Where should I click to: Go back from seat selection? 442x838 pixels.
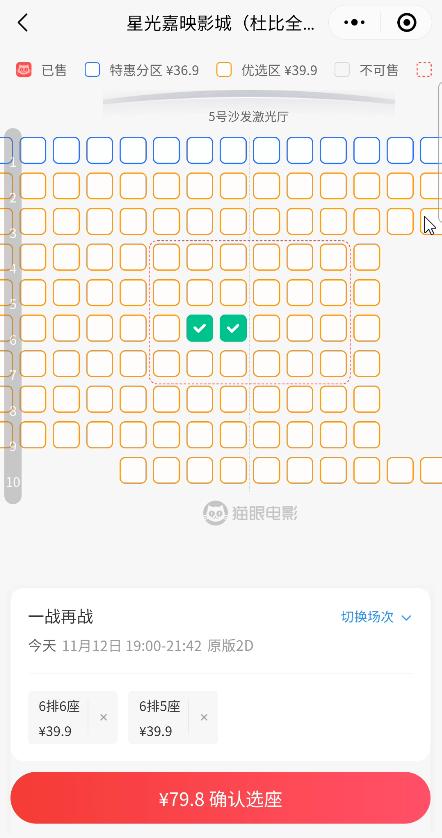click(x=22, y=23)
